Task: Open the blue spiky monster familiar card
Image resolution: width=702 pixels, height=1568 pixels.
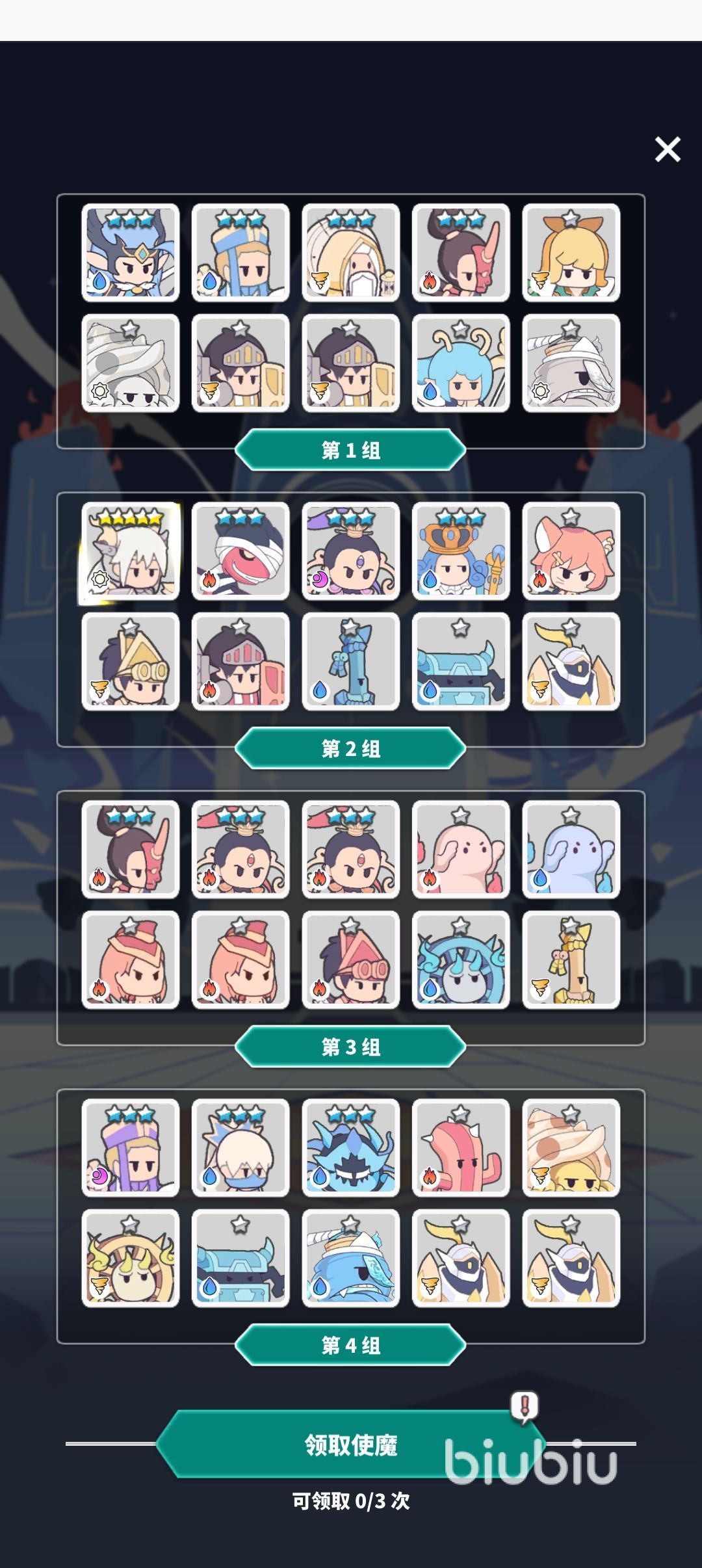Action: (351, 1148)
